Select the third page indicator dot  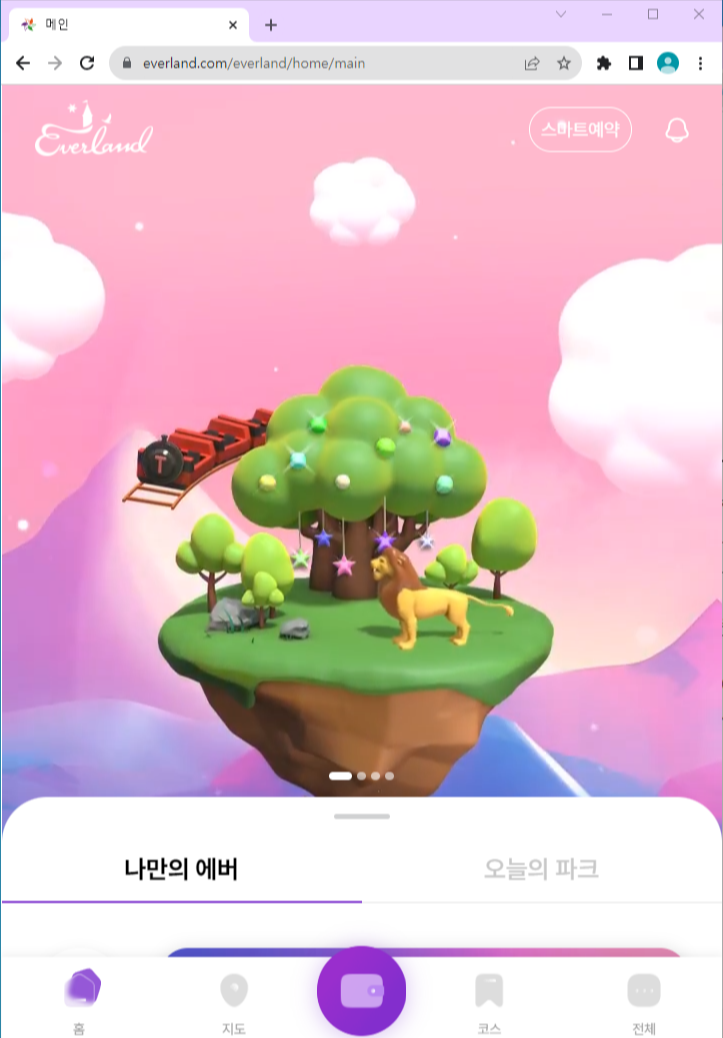[x=375, y=775]
